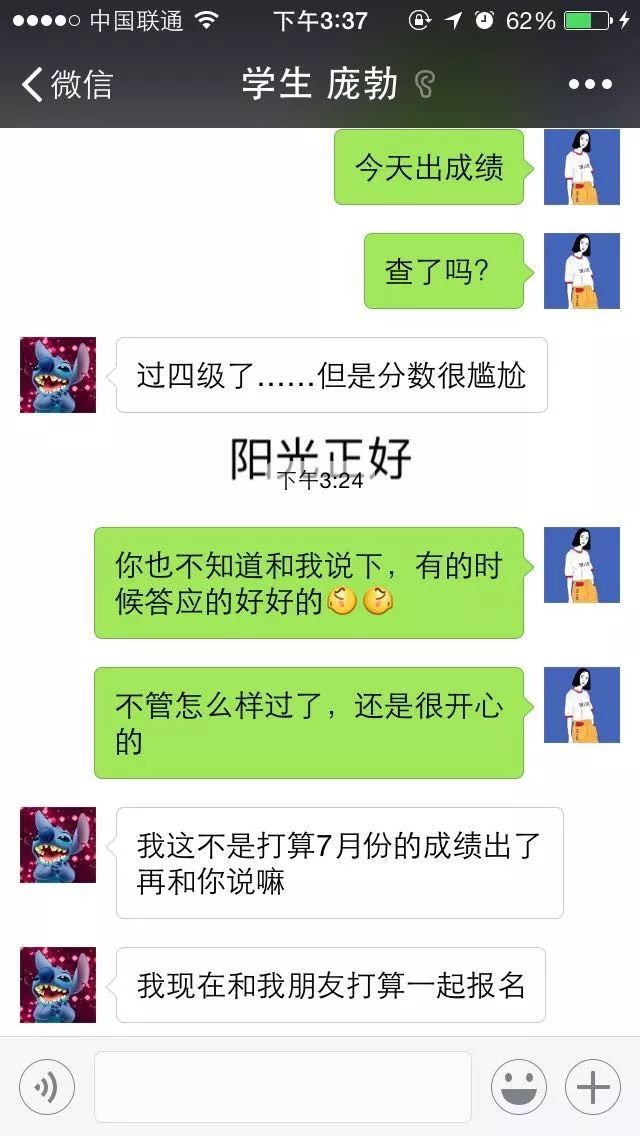640x1136 pixels.
Task: Tap the message text input box
Action: click(x=283, y=1087)
